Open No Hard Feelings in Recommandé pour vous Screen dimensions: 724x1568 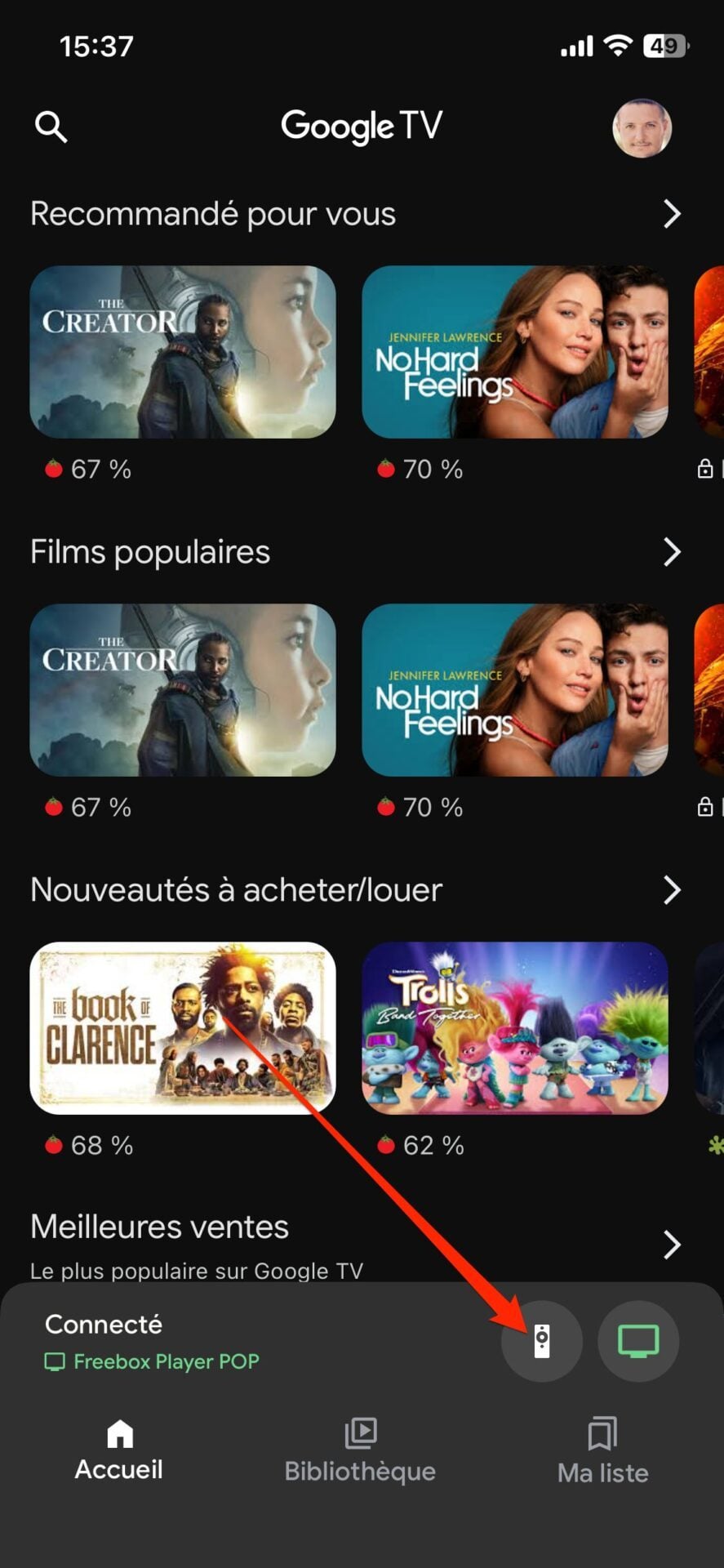(x=514, y=352)
